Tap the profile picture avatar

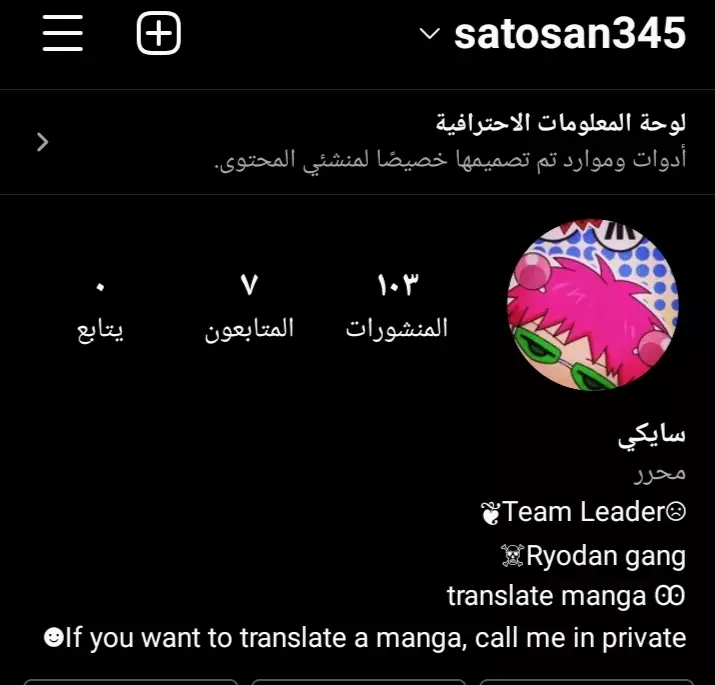click(x=592, y=305)
